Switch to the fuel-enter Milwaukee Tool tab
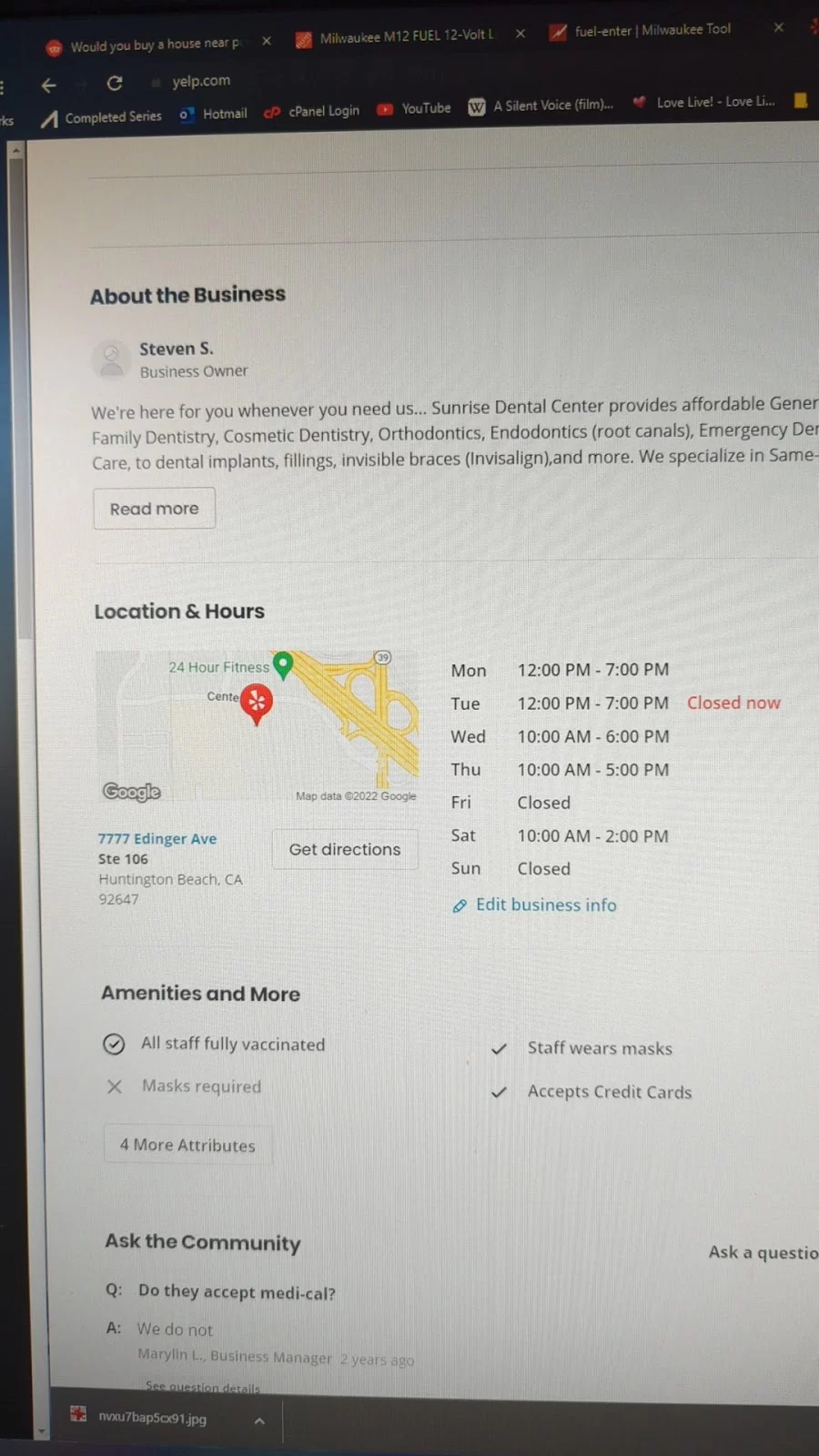The height and width of the screenshot is (1456, 819). pyautogui.click(x=652, y=30)
